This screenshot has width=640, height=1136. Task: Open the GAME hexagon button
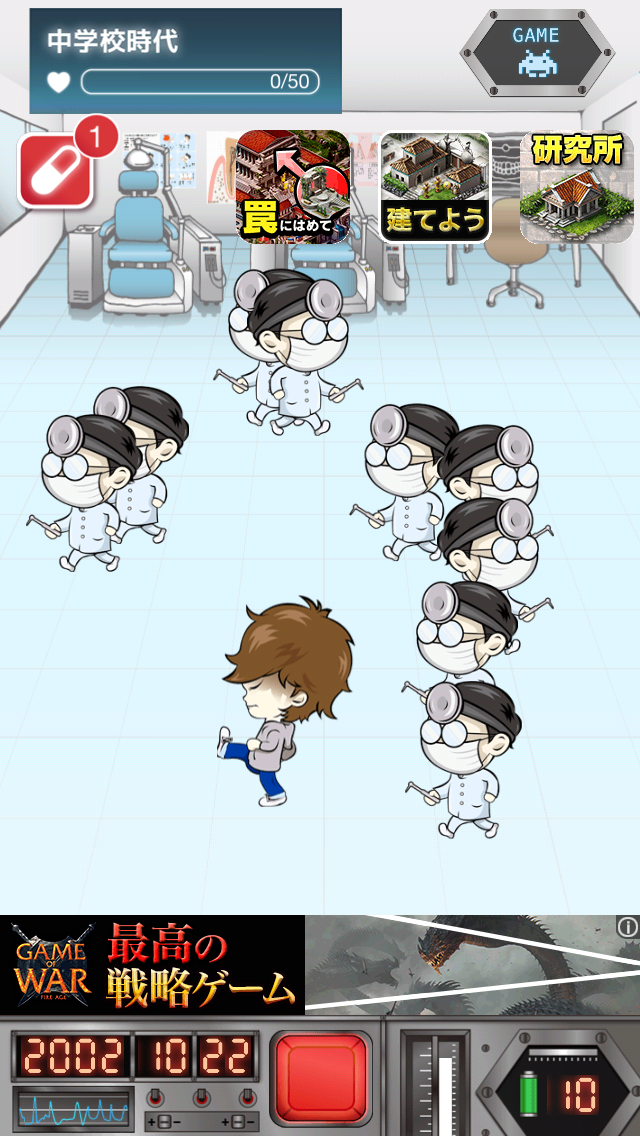point(537,53)
